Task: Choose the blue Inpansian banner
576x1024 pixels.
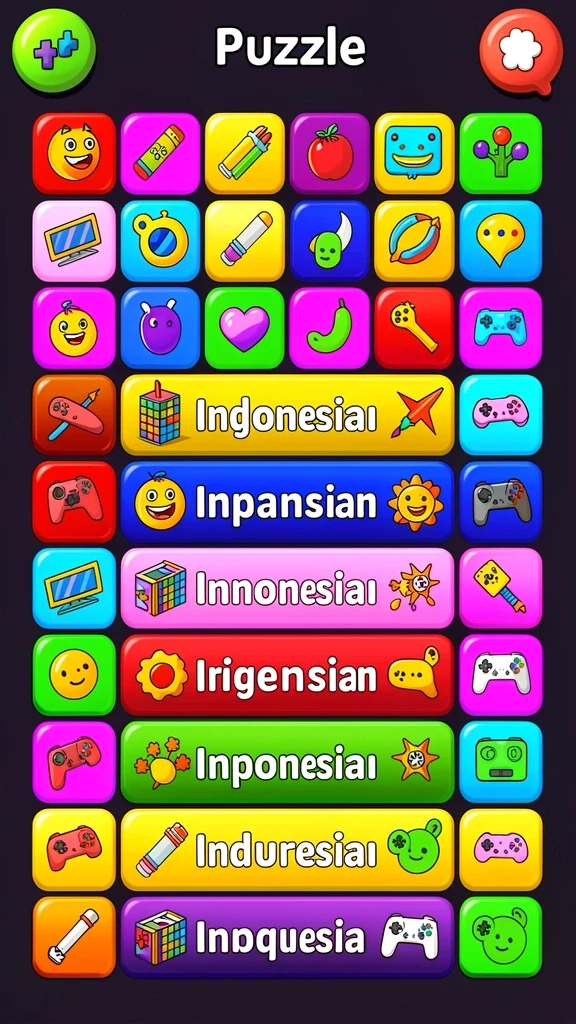Action: [x=287, y=502]
